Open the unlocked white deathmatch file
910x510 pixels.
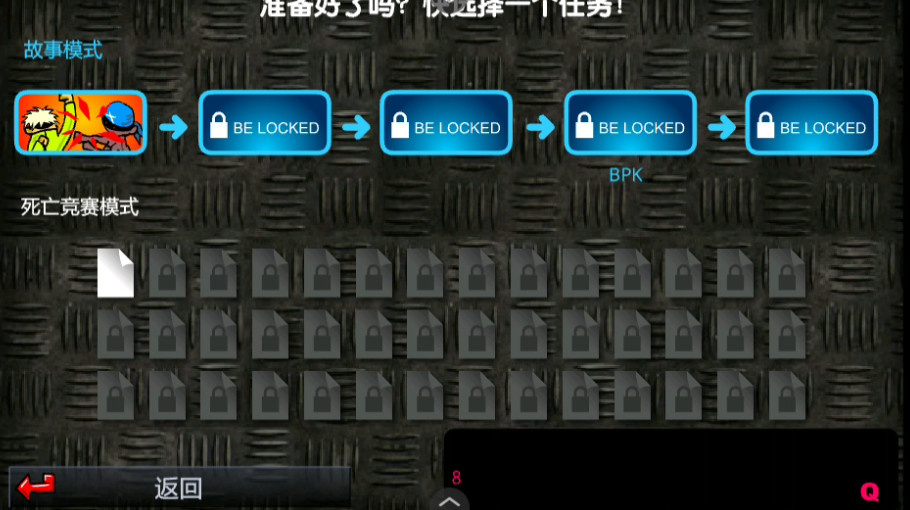pyautogui.click(x=115, y=273)
